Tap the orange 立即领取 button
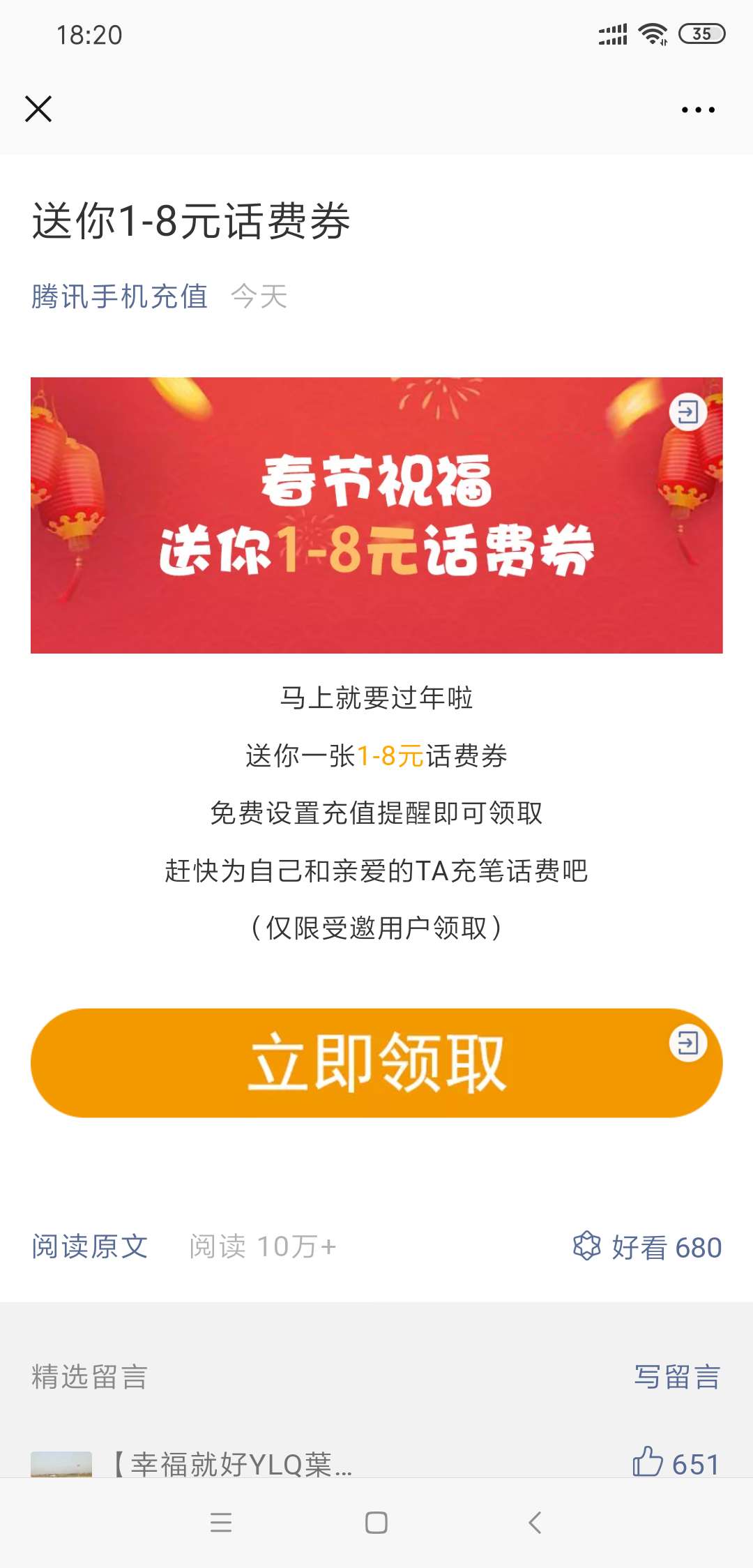The width and height of the screenshot is (753, 1568). [376, 1063]
